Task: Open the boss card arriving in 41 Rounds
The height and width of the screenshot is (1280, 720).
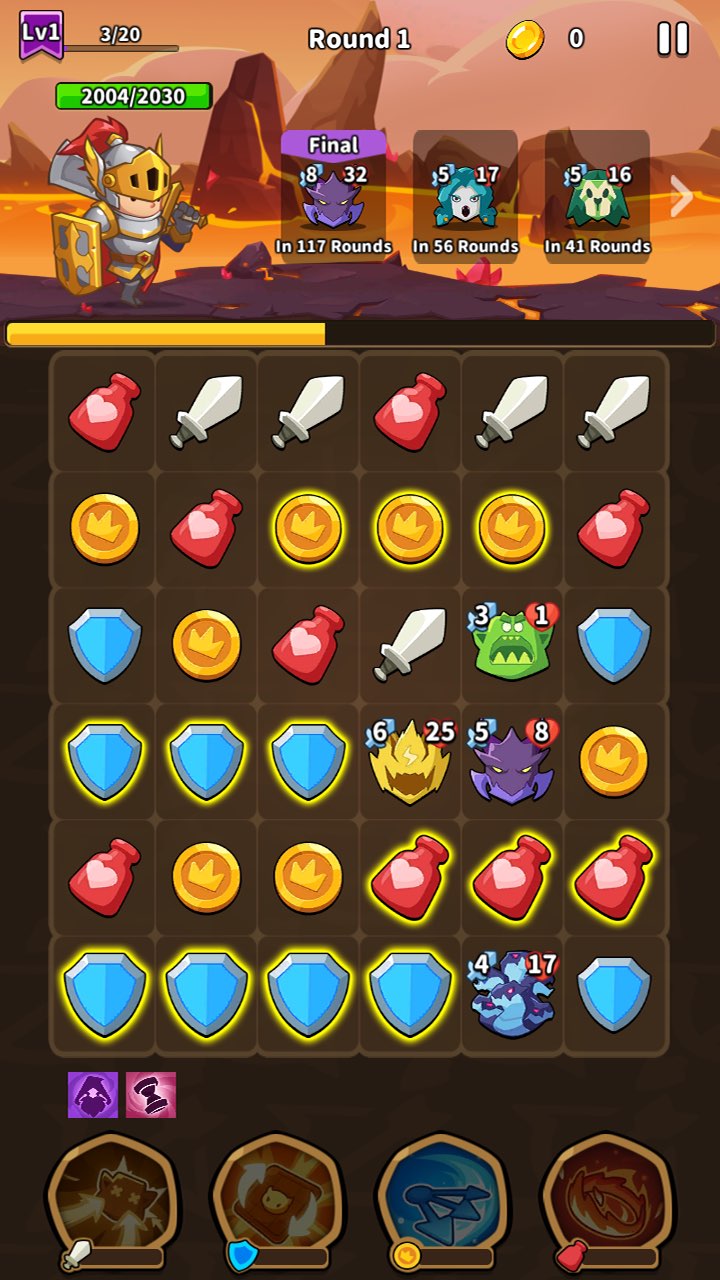Action: click(x=597, y=195)
